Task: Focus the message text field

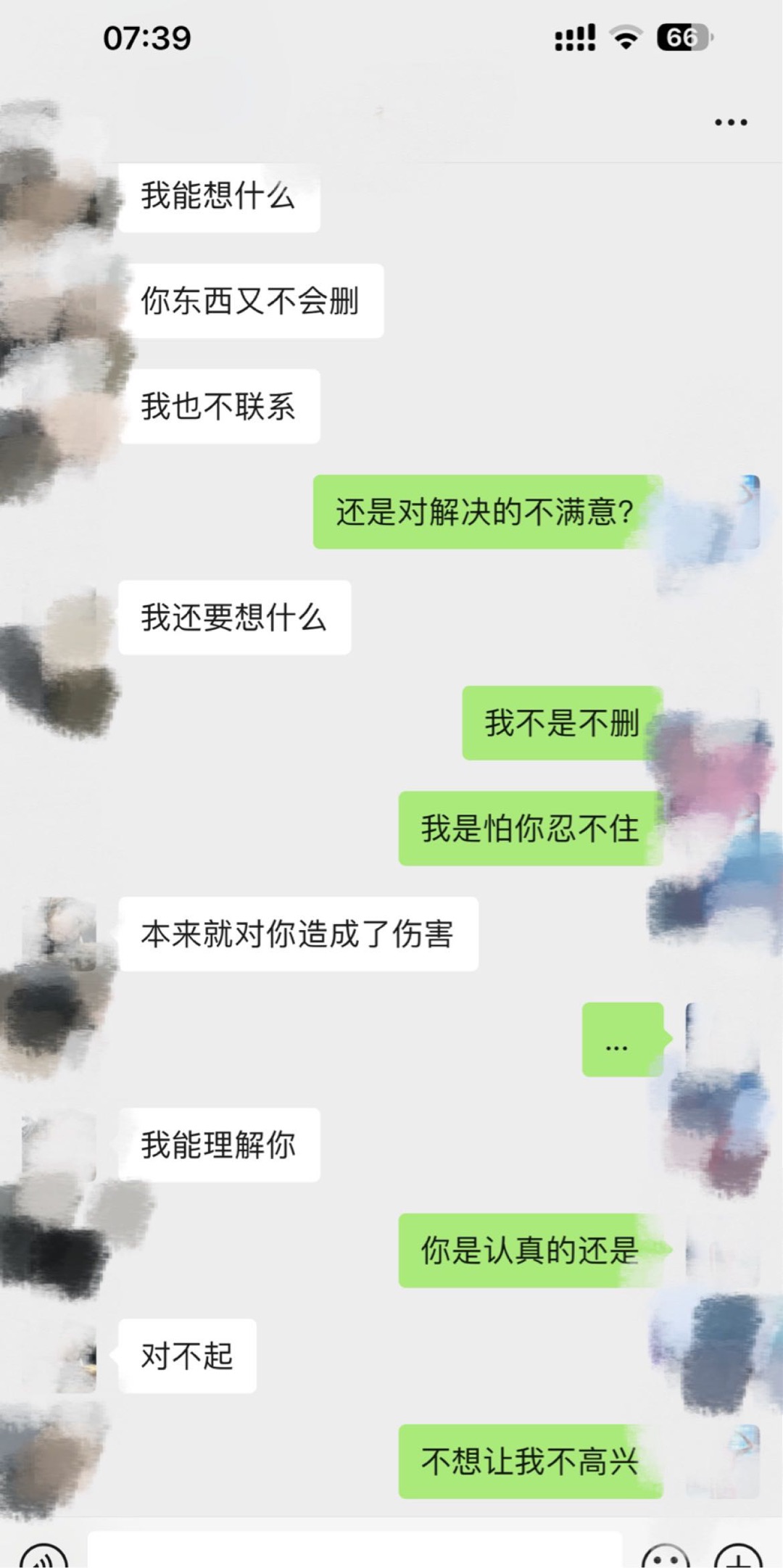Action: (355, 1551)
